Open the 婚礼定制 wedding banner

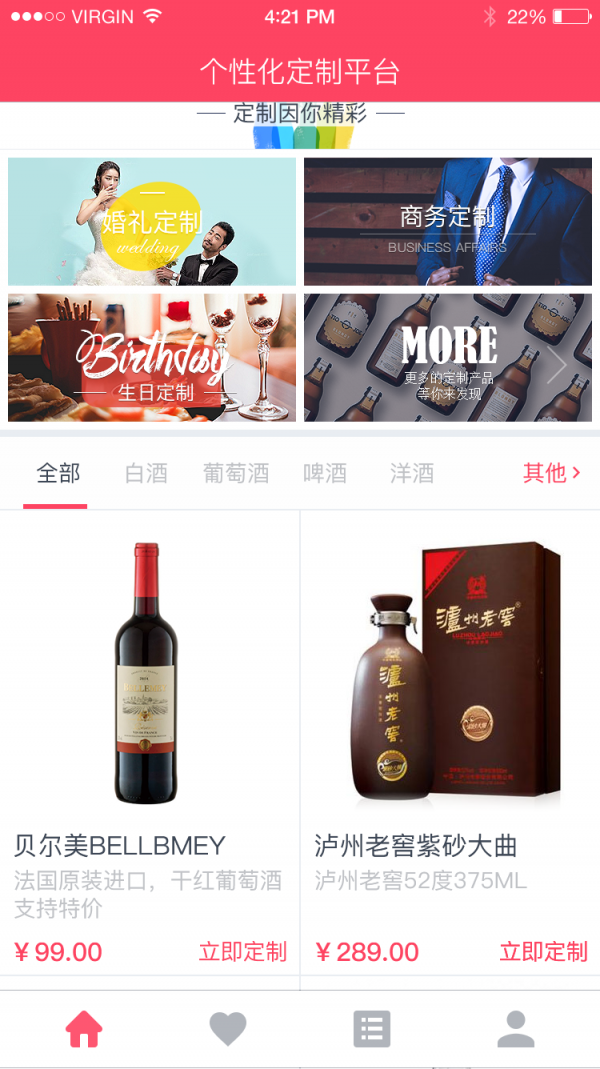pos(152,221)
